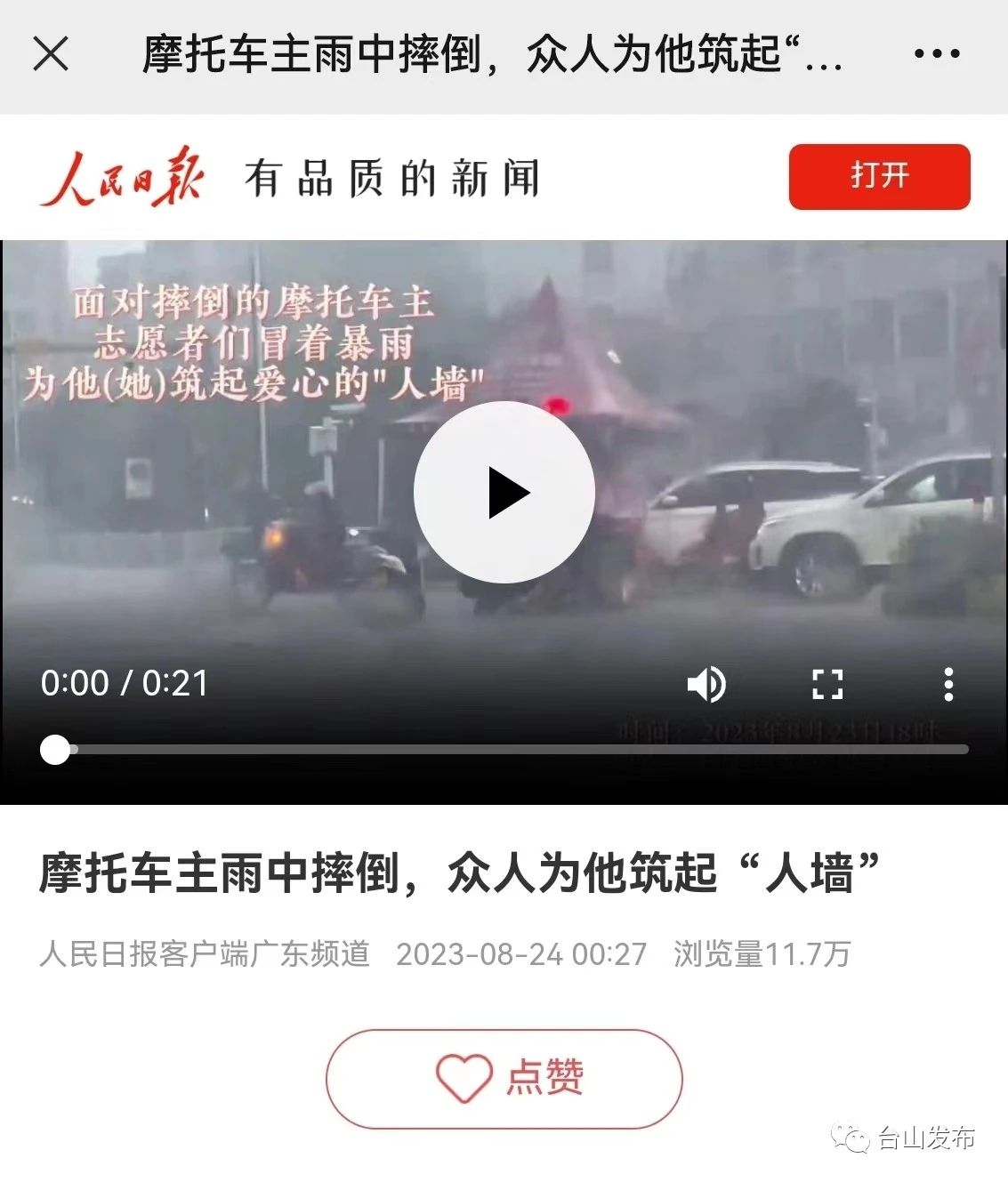The height and width of the screenshot is (1182, 1008).
Task: Like the article with 点赞
Action: pos(504,1078)
